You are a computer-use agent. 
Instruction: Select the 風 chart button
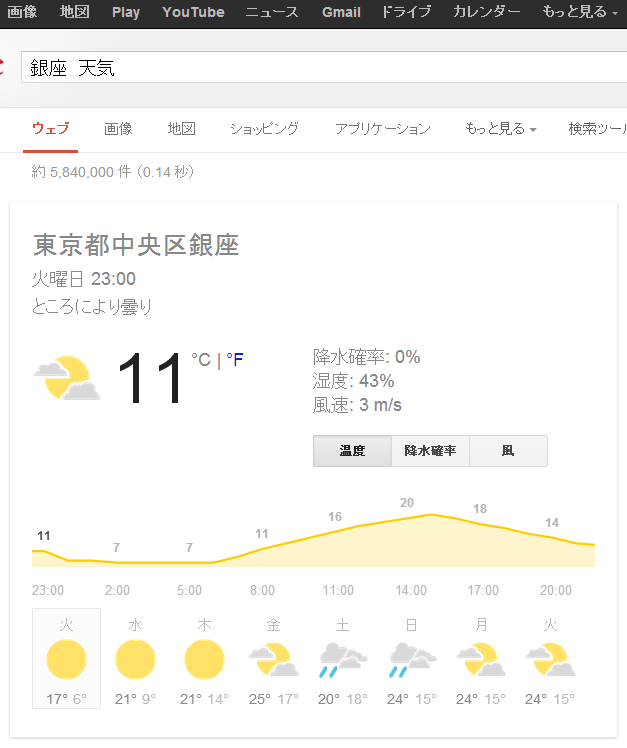click(508, 451)
